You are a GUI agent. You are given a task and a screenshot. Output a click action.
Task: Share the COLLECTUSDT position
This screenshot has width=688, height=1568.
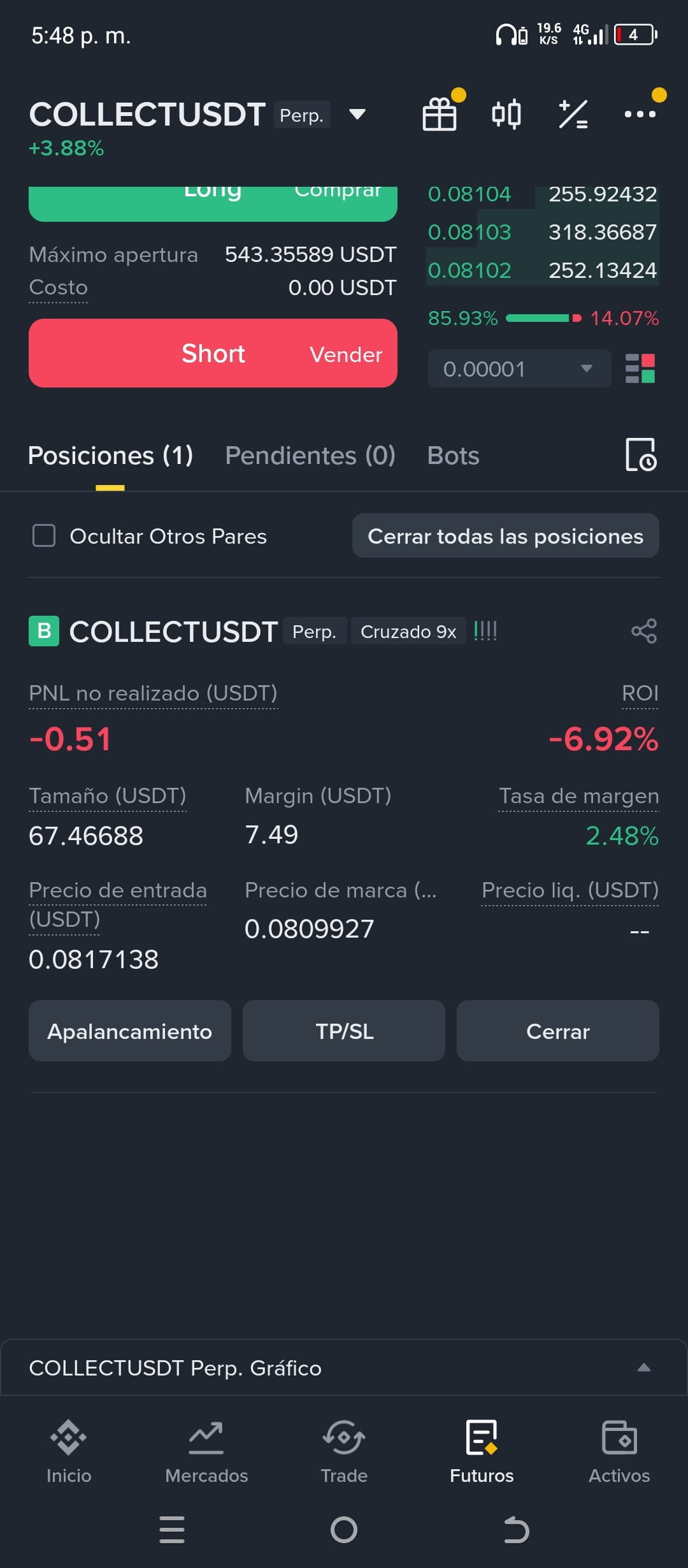point(644,631)
